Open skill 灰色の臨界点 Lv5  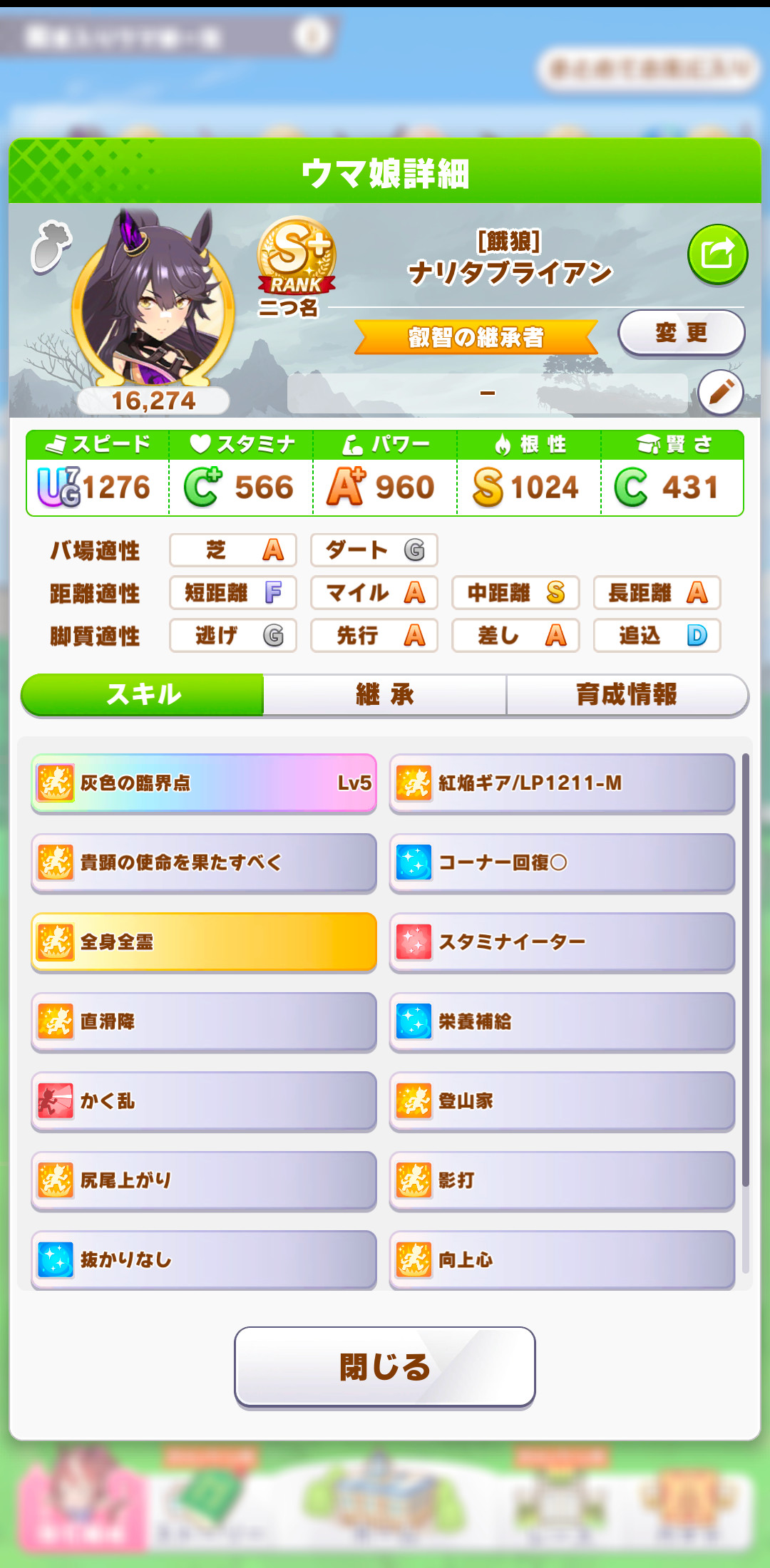tap(204, 783)
